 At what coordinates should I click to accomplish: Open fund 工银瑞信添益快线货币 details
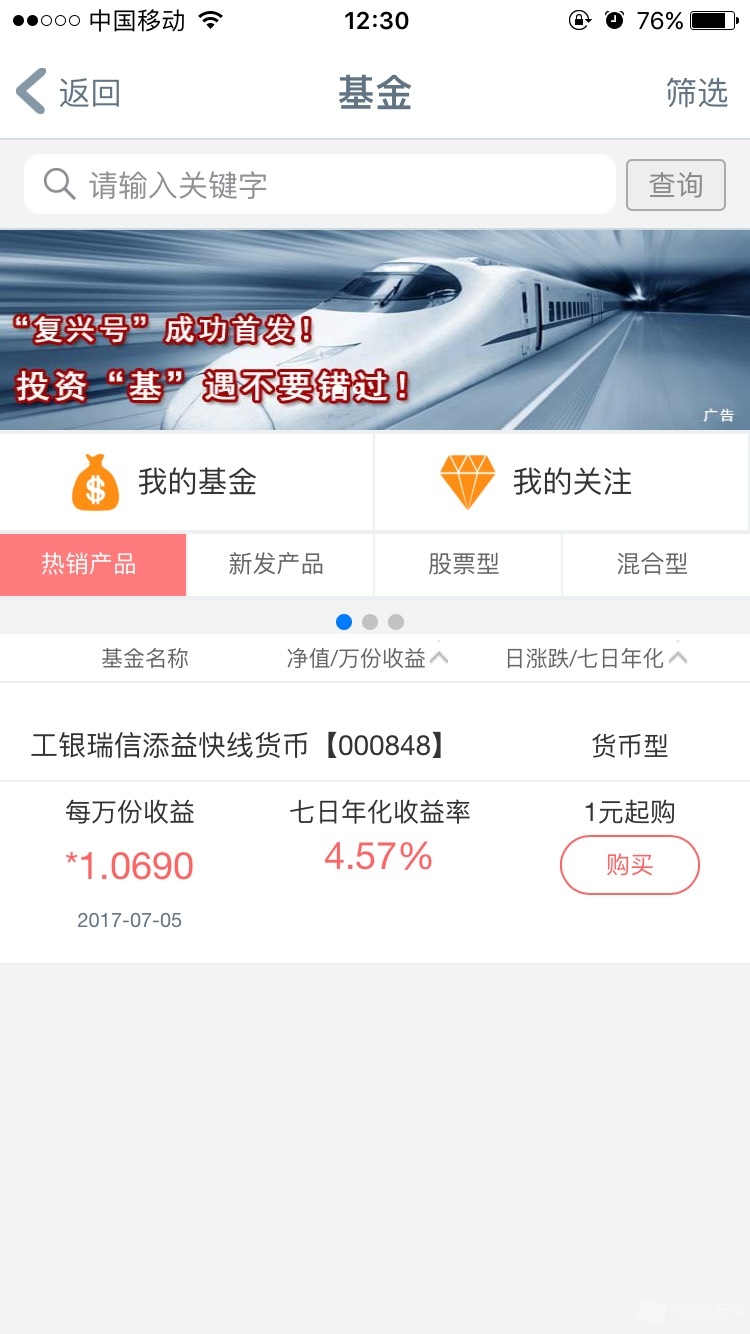[238, 746]
